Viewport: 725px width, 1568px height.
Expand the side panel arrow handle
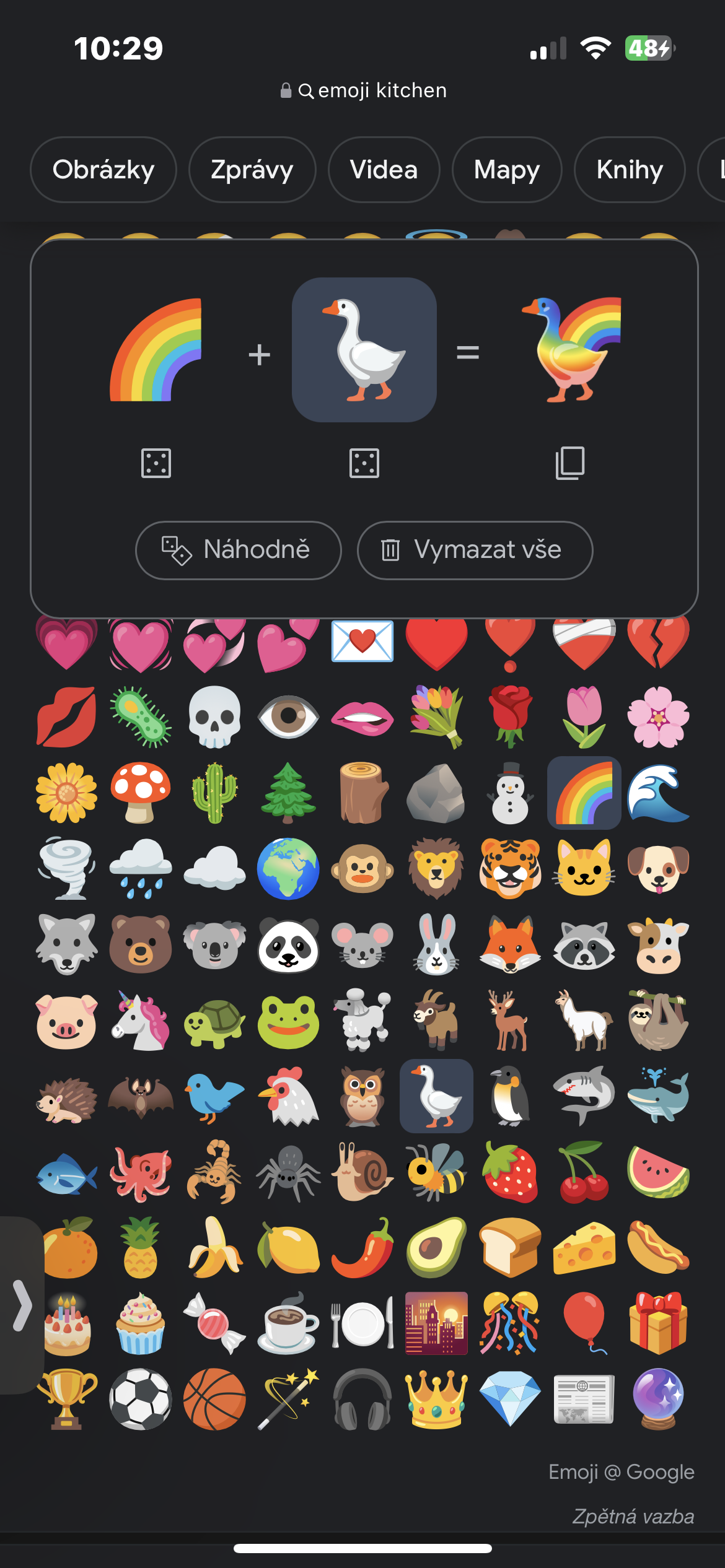pyautogui.click(x=22, y=1305)
